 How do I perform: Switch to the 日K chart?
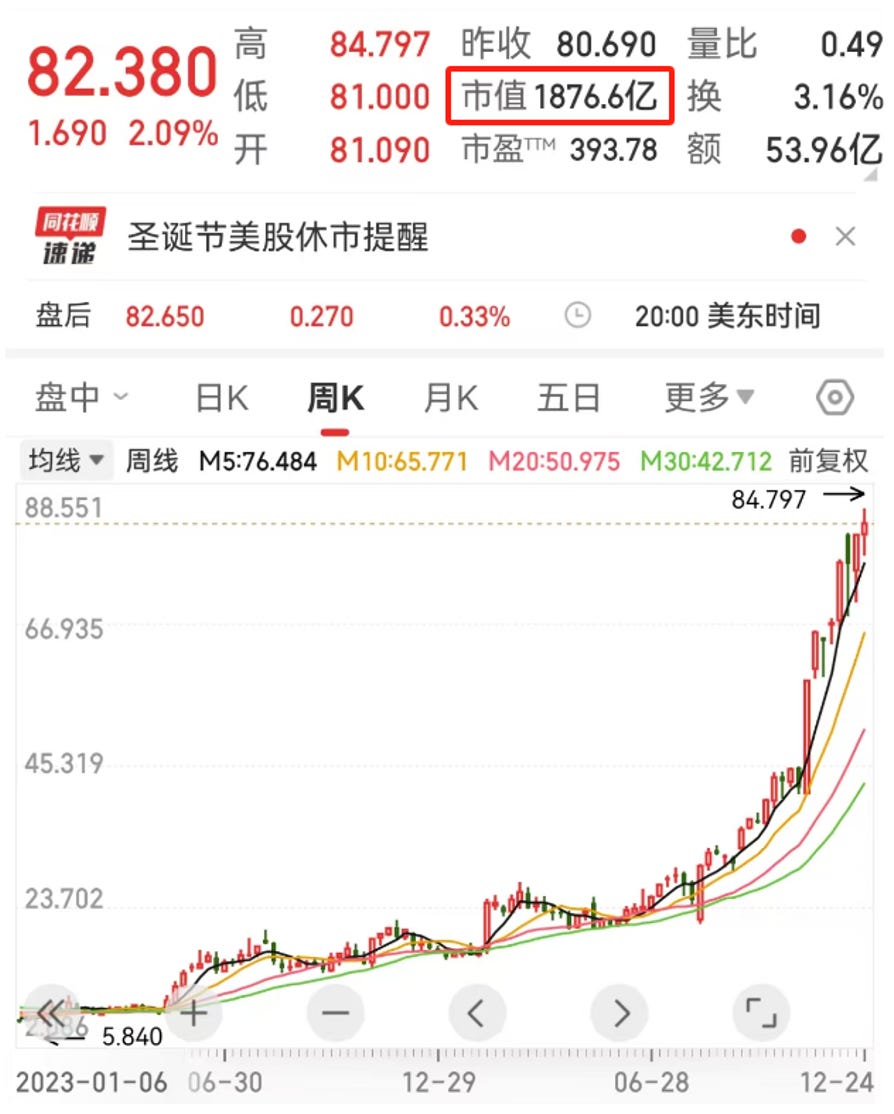221,398
